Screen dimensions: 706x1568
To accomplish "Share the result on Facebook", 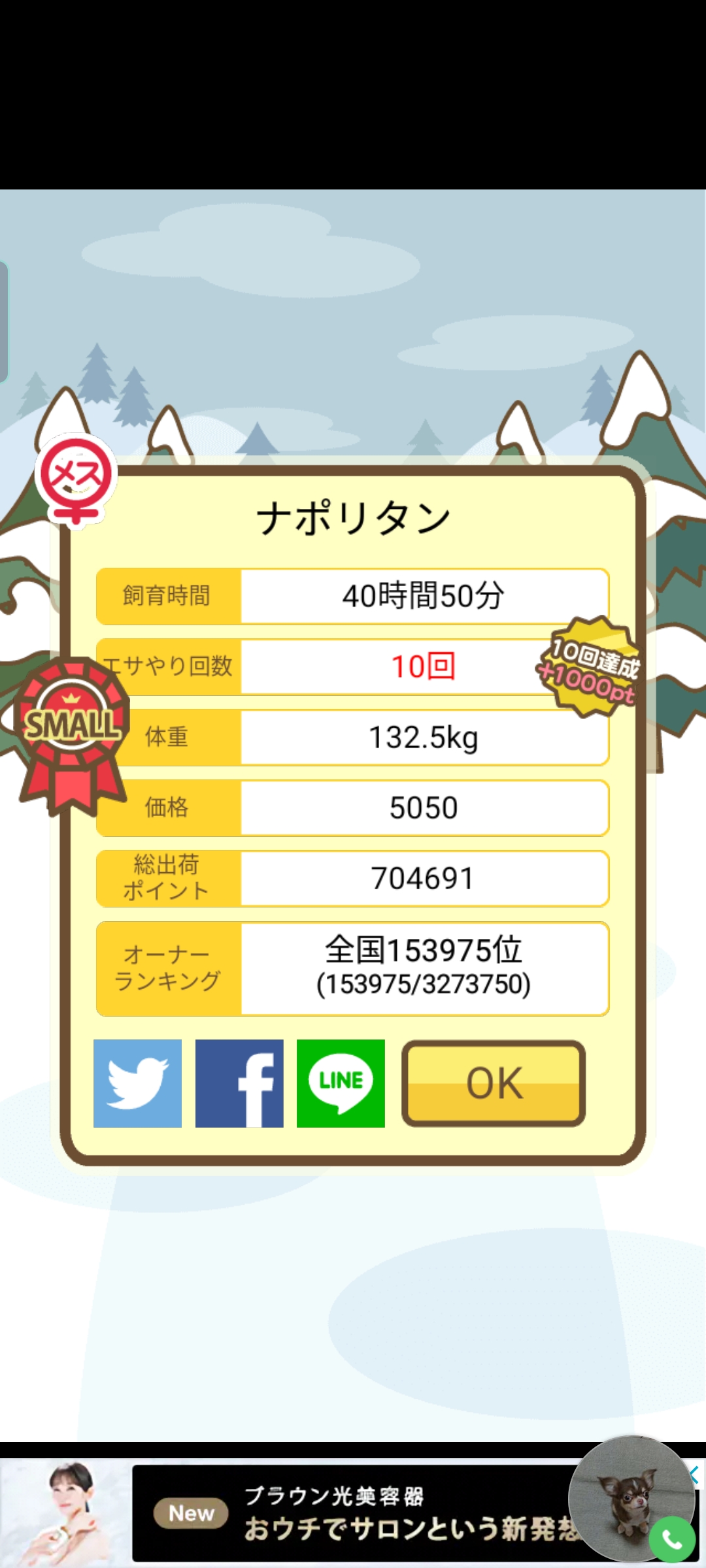I will click(x=239, y=1083).
